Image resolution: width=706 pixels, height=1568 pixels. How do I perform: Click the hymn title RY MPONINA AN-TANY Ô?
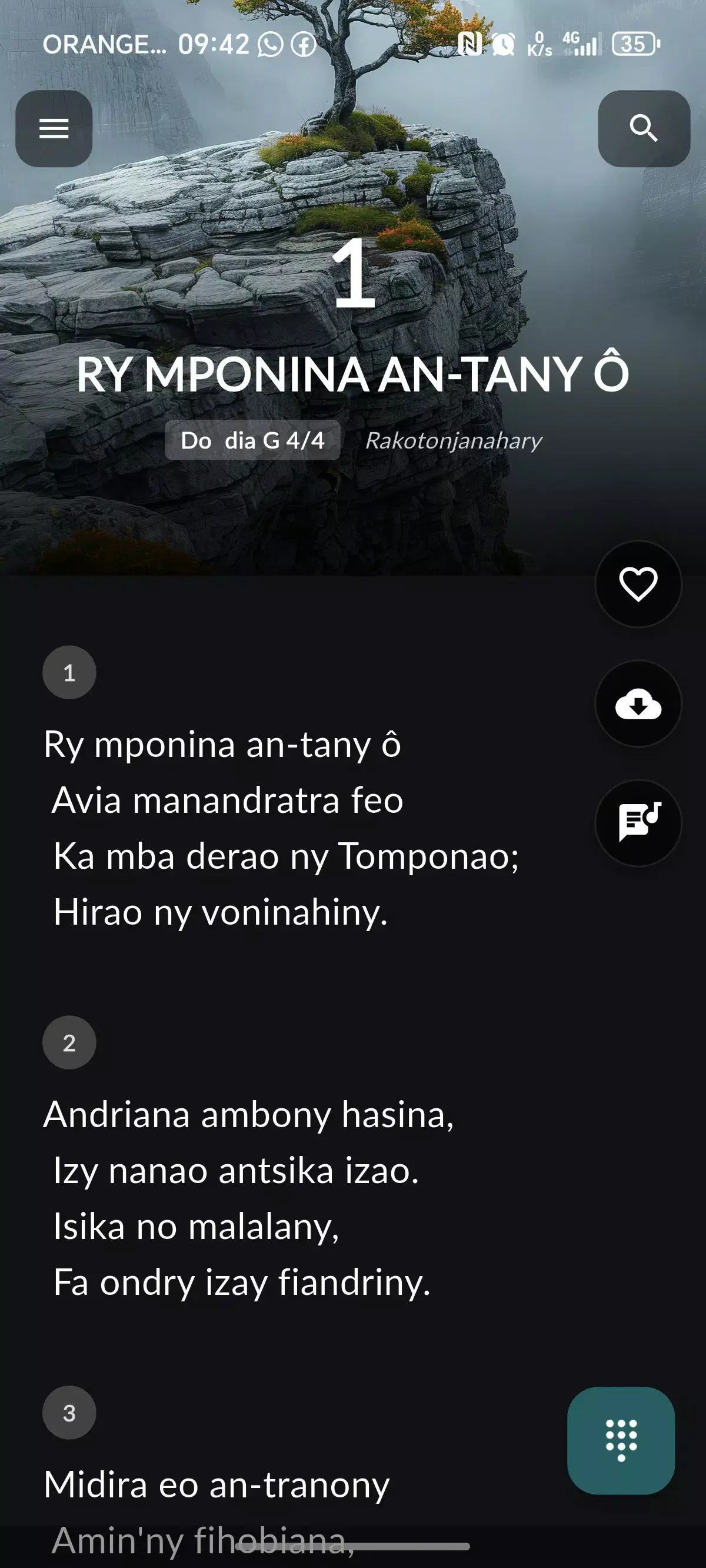coord(353,374)
